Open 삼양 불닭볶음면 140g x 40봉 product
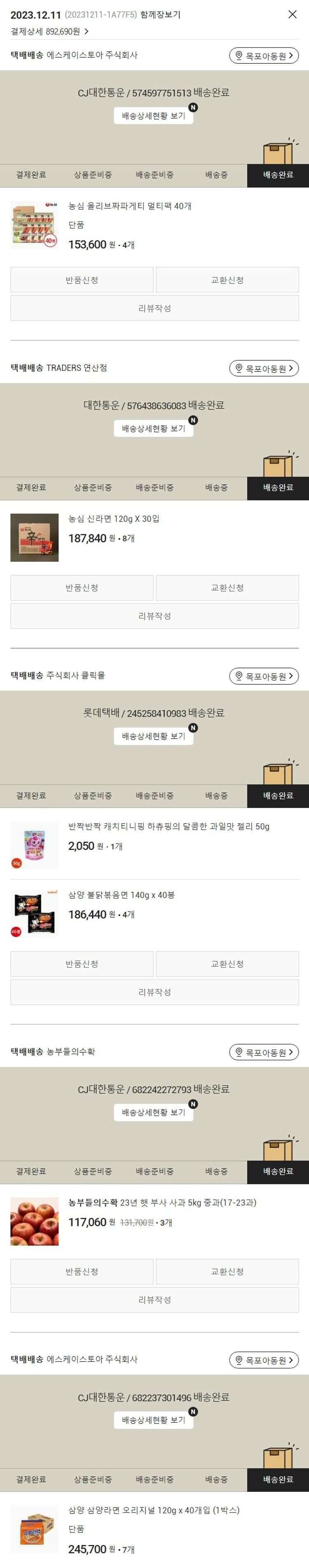 pyautogui.click(x=121, y=895)
